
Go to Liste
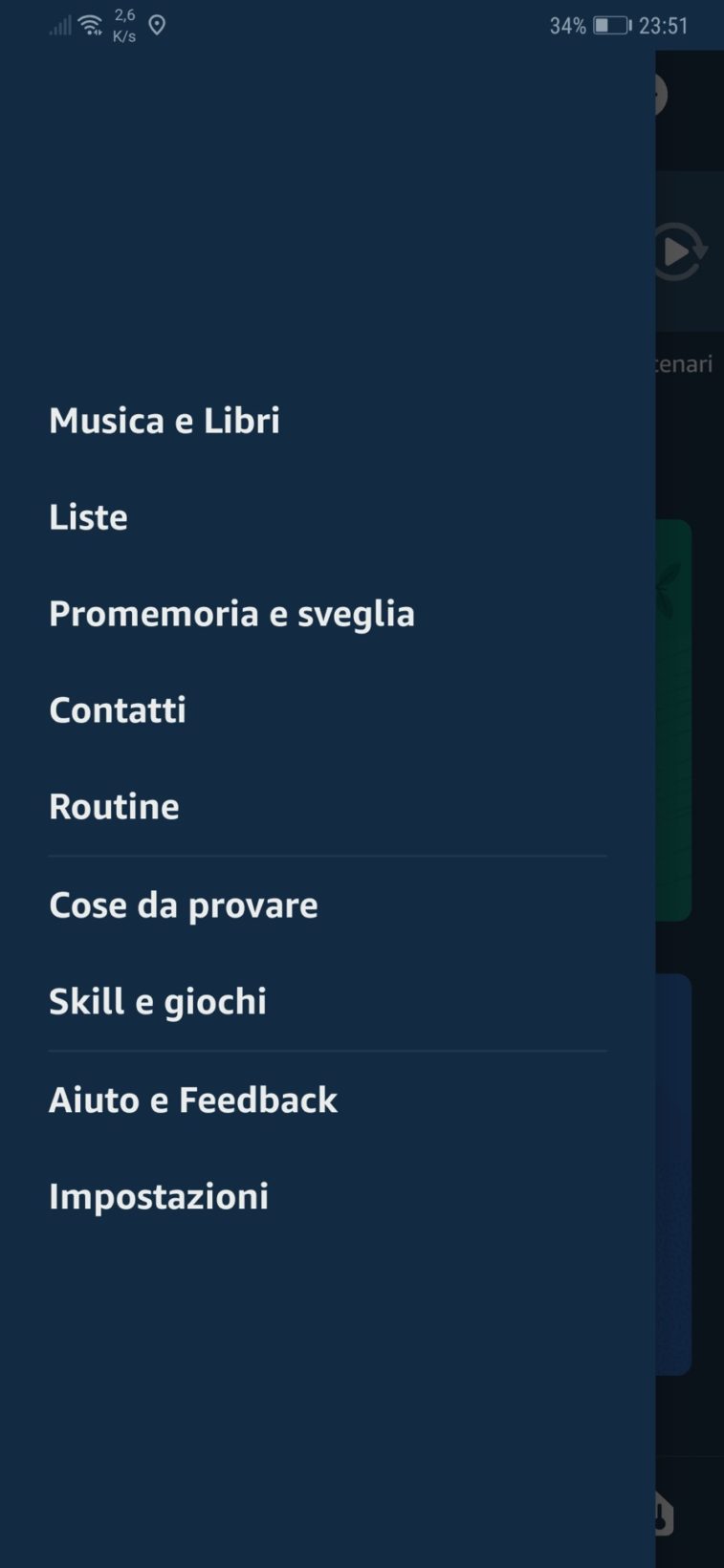click(x=88, y=517)
